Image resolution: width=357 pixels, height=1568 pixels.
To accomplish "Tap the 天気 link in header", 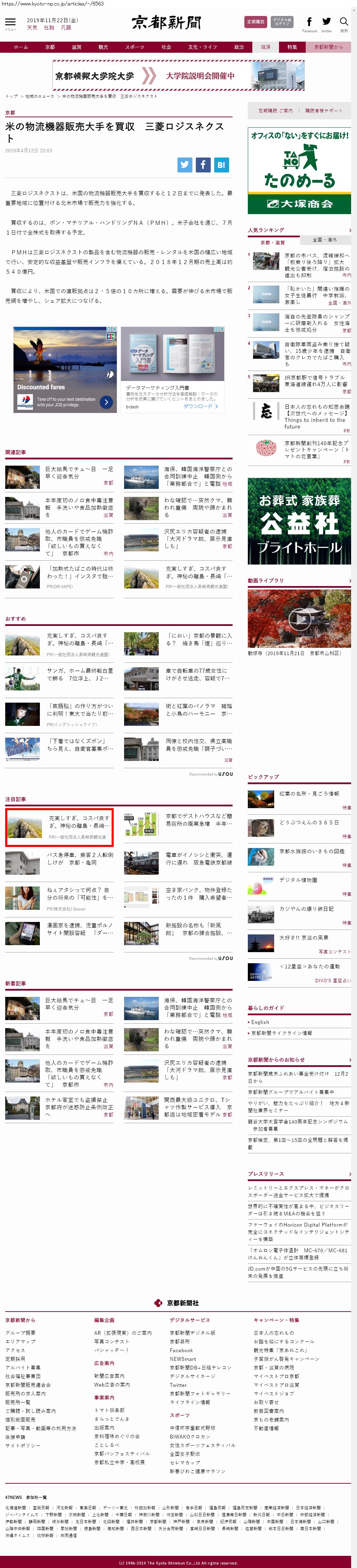I will [x=32, y=28].
